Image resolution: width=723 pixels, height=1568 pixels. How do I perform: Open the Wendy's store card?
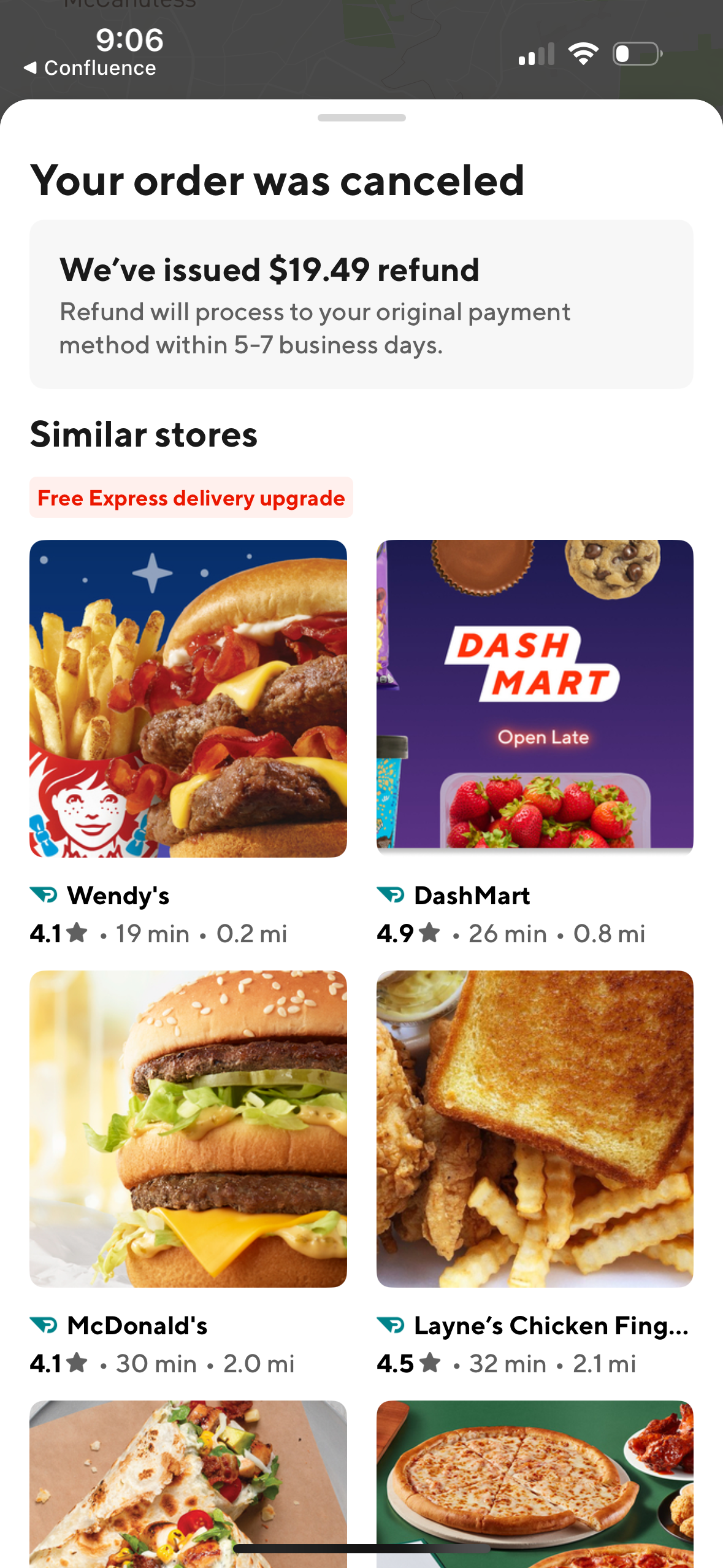(x=188, y=698)
